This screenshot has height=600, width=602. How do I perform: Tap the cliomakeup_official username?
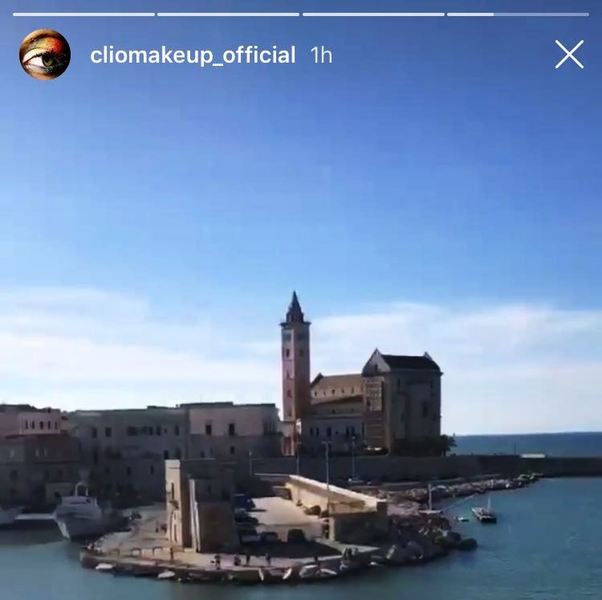[x=193, y=55]
